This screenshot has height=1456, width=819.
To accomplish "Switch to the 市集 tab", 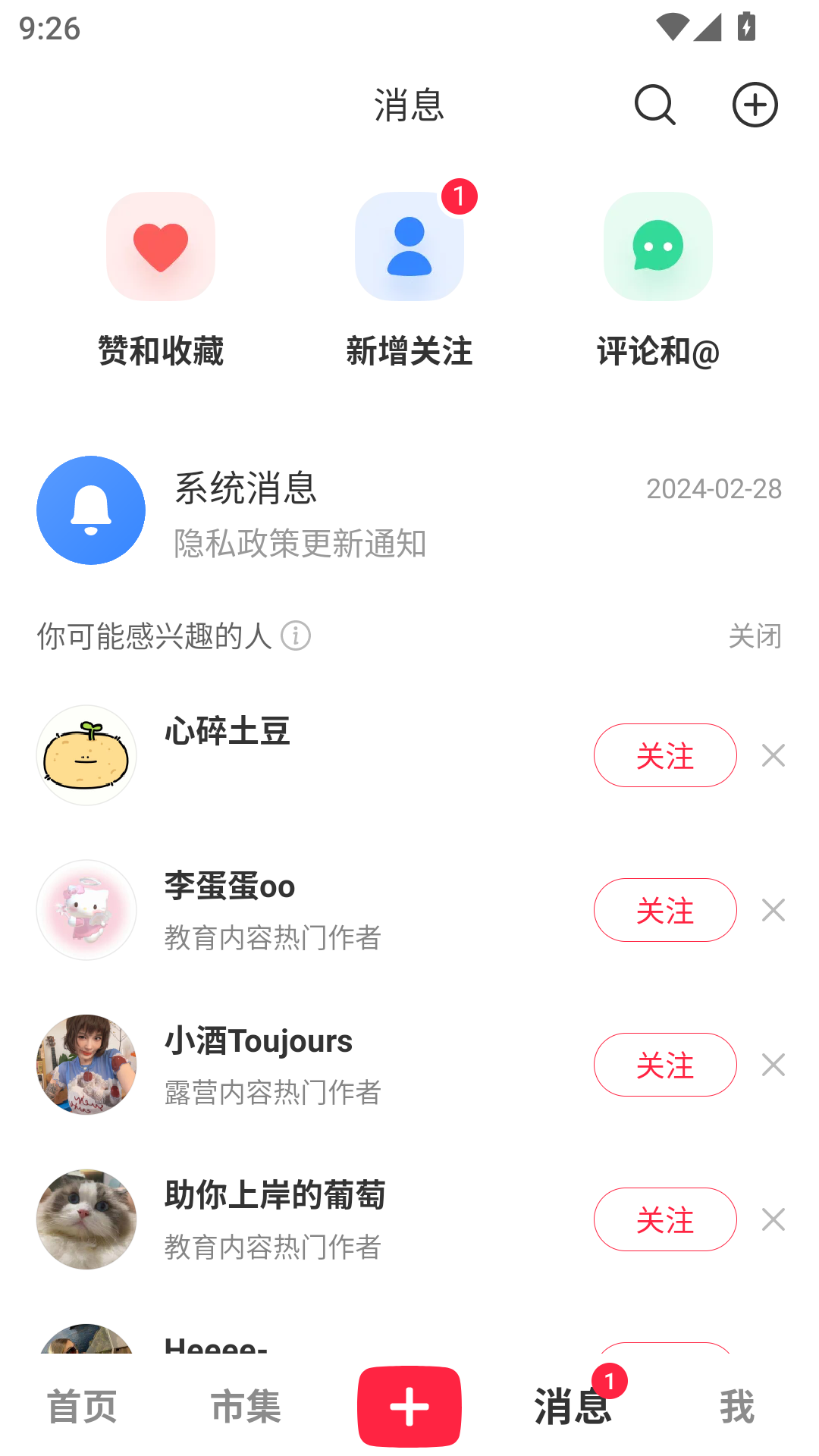I will pyautogui.click(x=246, y=1407).
